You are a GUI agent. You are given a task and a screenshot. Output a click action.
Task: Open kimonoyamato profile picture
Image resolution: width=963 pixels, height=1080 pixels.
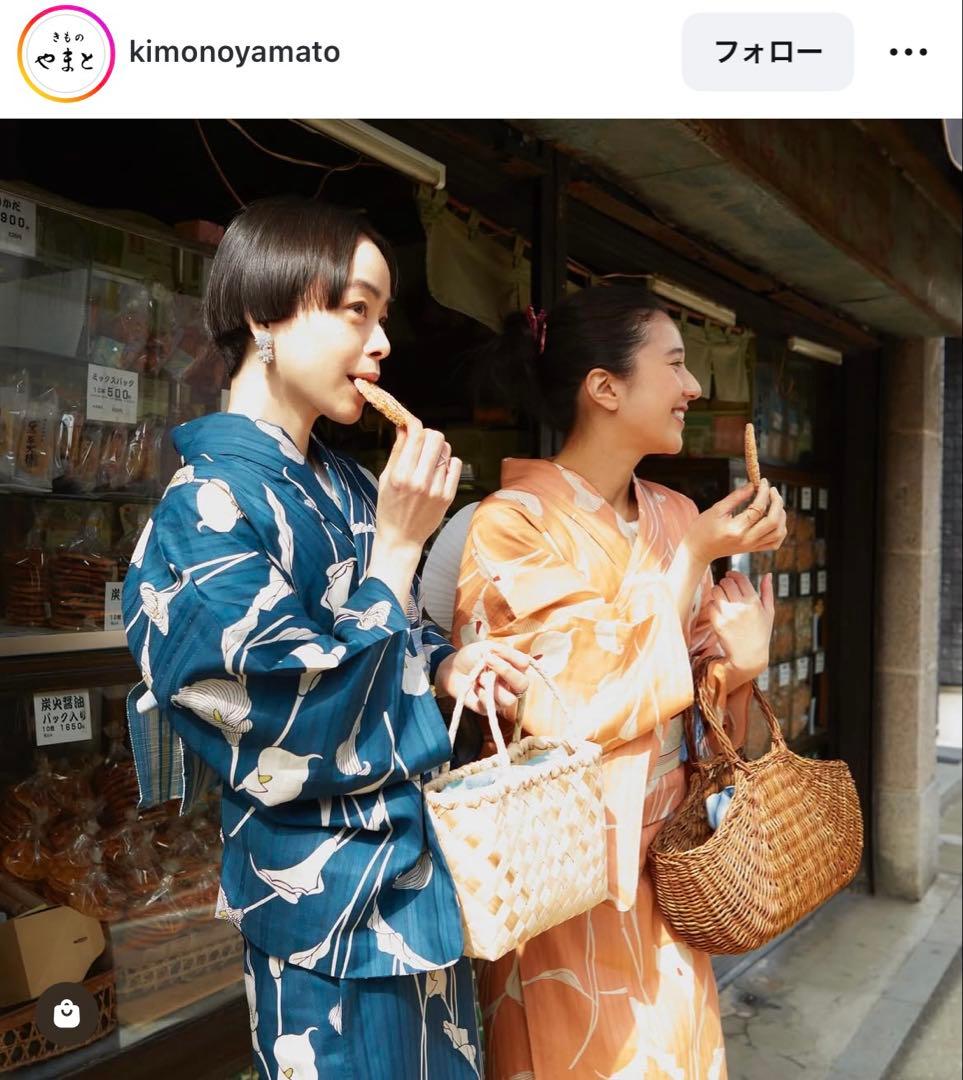click(x=66, y=53)
